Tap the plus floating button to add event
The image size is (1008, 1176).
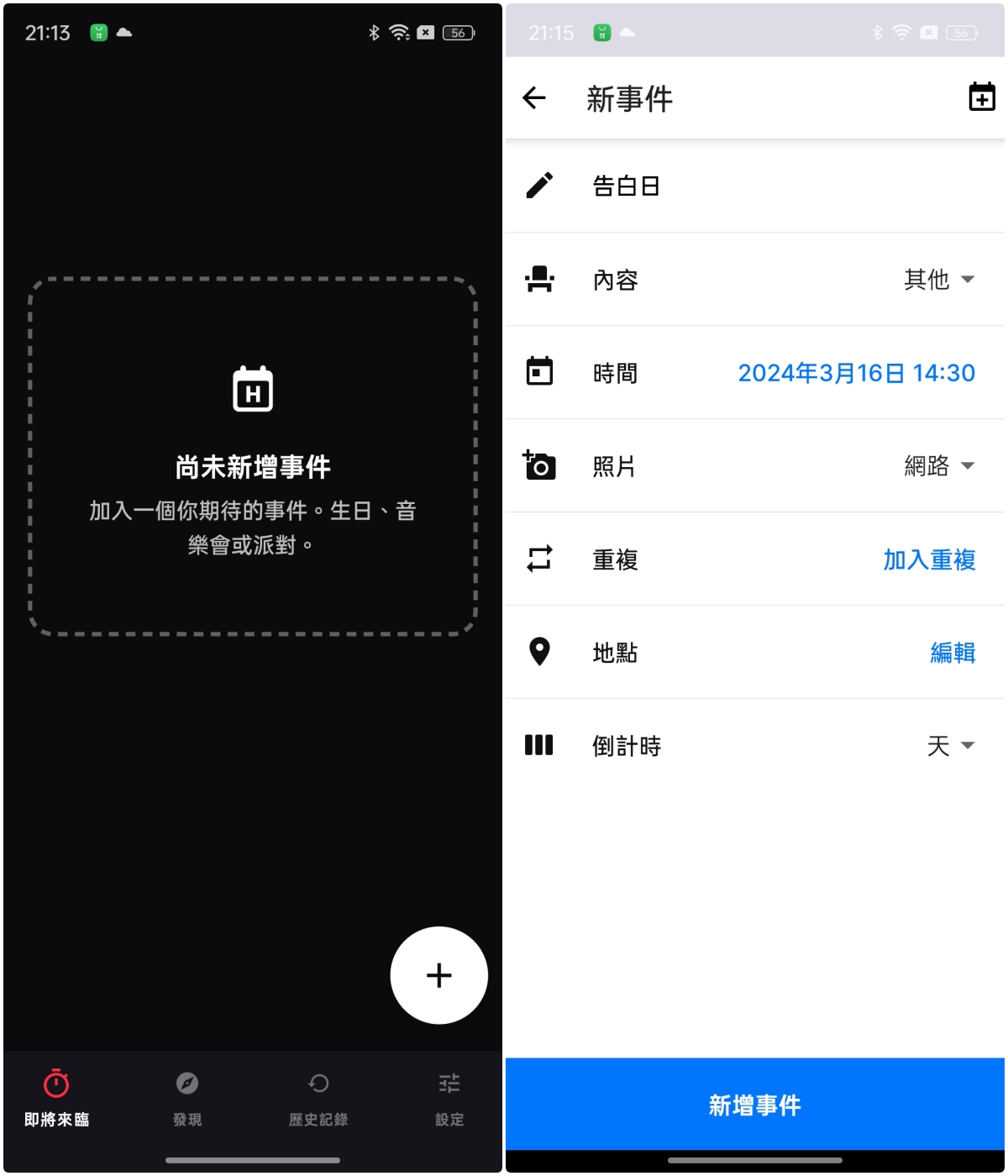click(438, 975)
